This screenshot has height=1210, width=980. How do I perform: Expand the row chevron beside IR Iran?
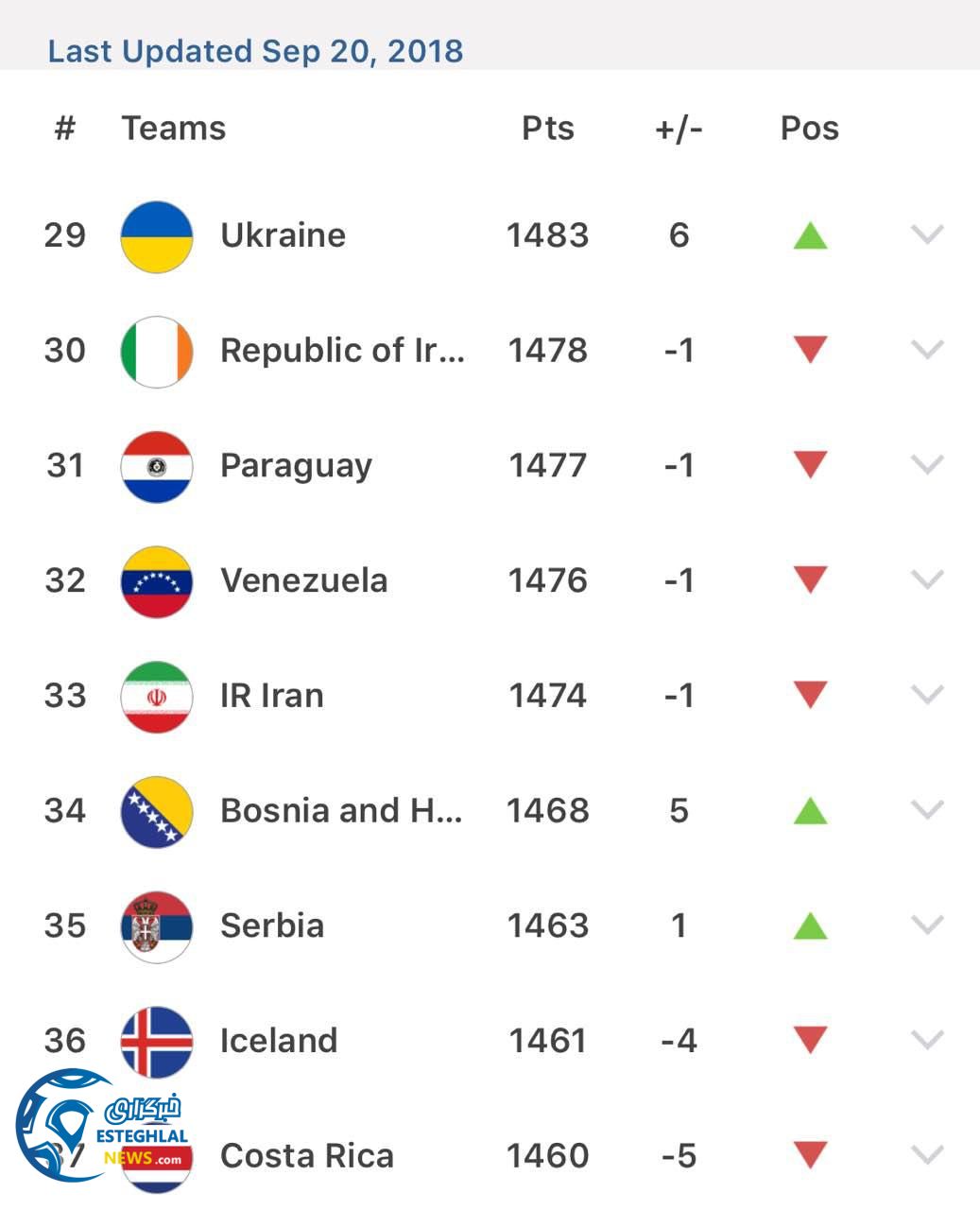click(927, 695)
